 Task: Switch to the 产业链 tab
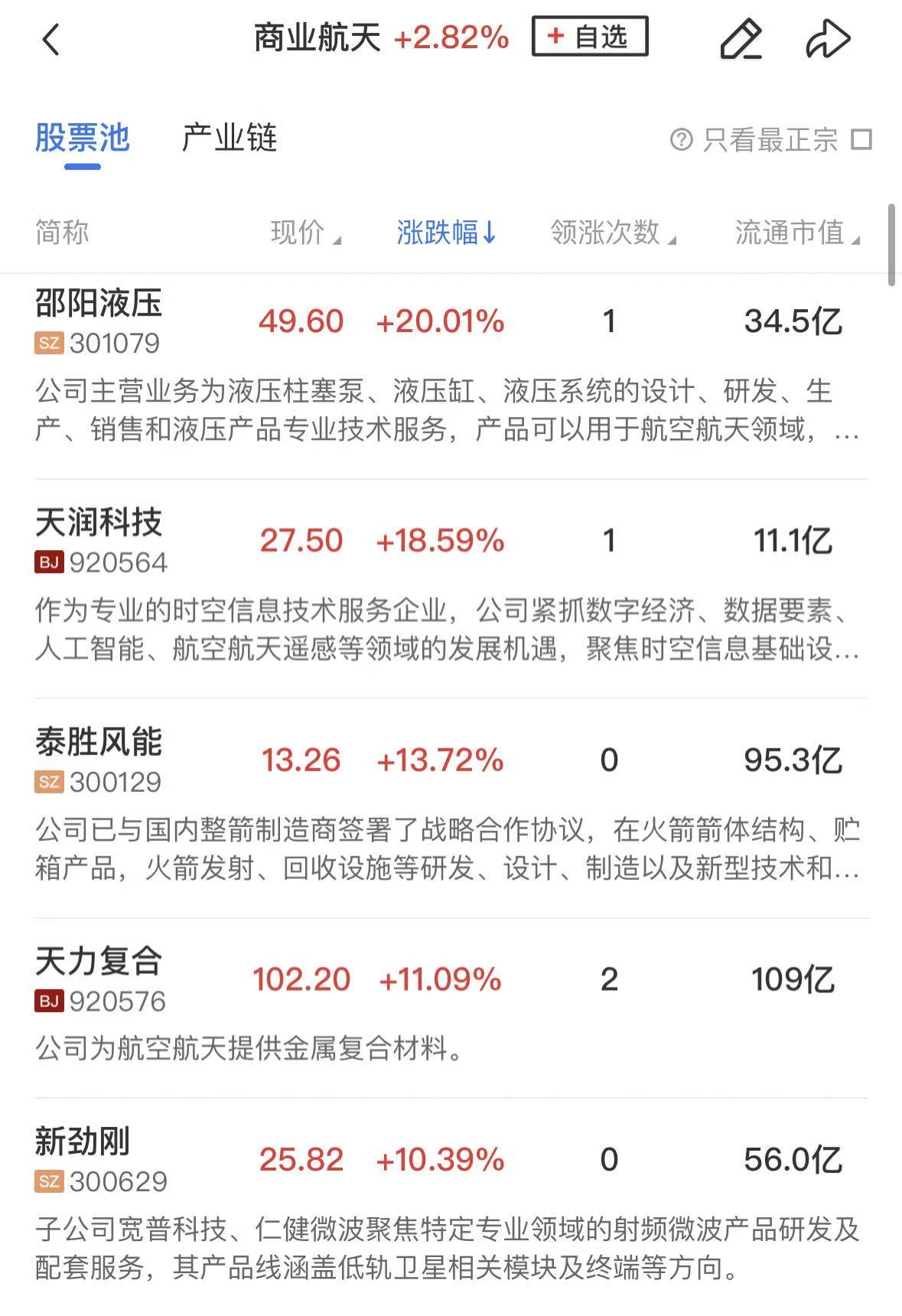229,138
